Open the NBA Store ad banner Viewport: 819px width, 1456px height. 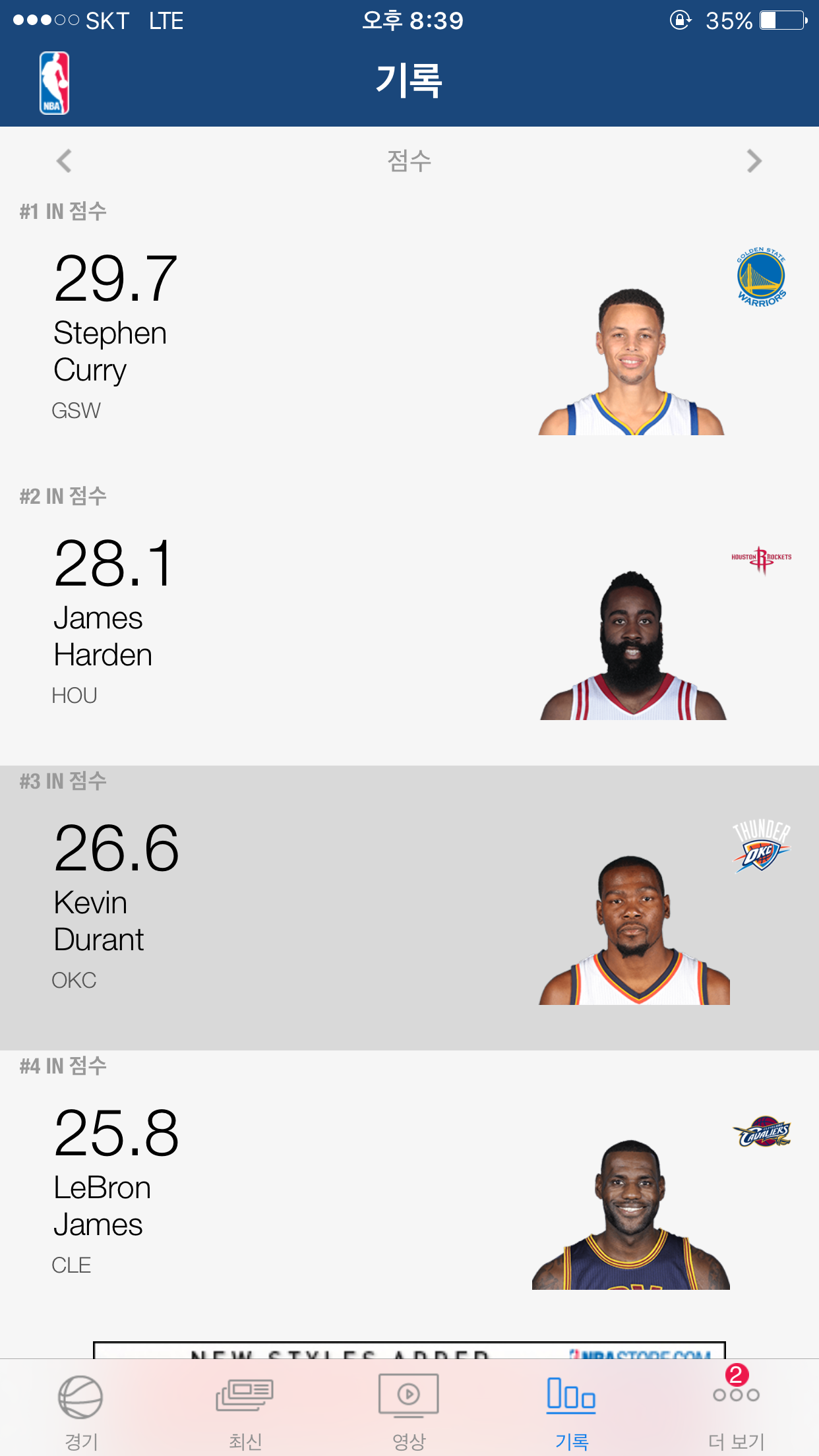point(409,1350)
